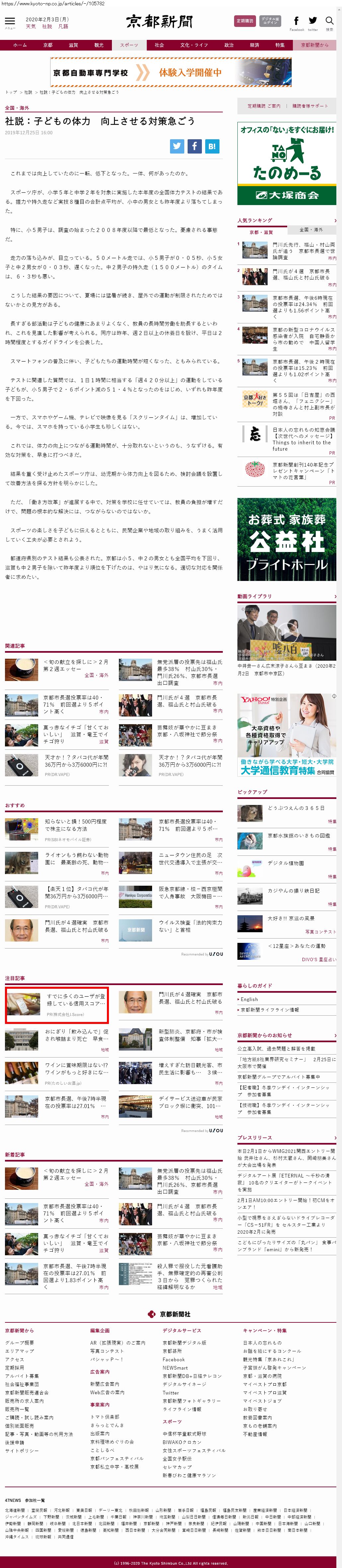Play the video in 動画ライブラリ
This screenshot has width=342, height=1568.
[287, 632]
